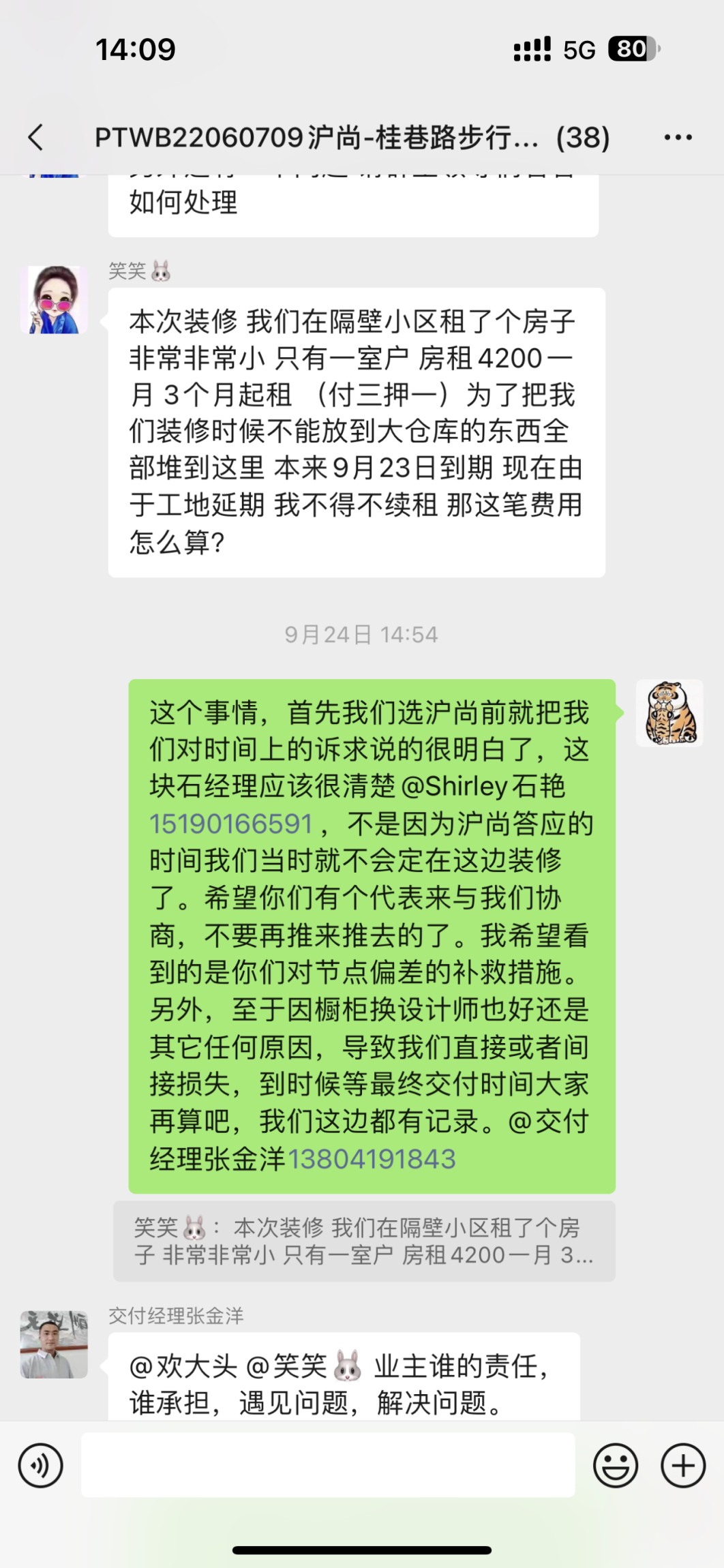Open the chat options three-dot menu
The image size is (724, 1568).
(x=678, y=138)
